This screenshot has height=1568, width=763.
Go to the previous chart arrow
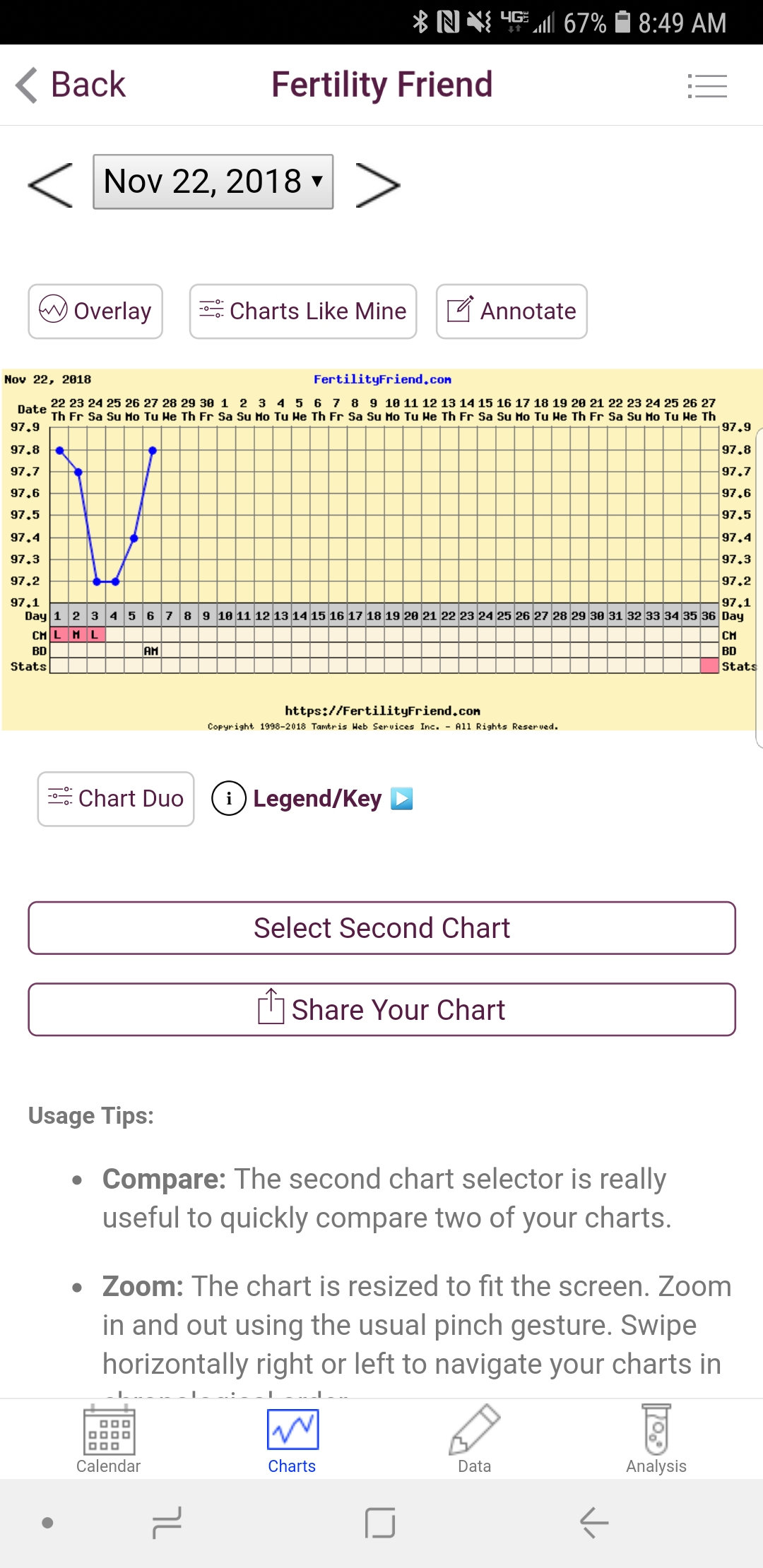pyautogui.click(x=50, y=184)
